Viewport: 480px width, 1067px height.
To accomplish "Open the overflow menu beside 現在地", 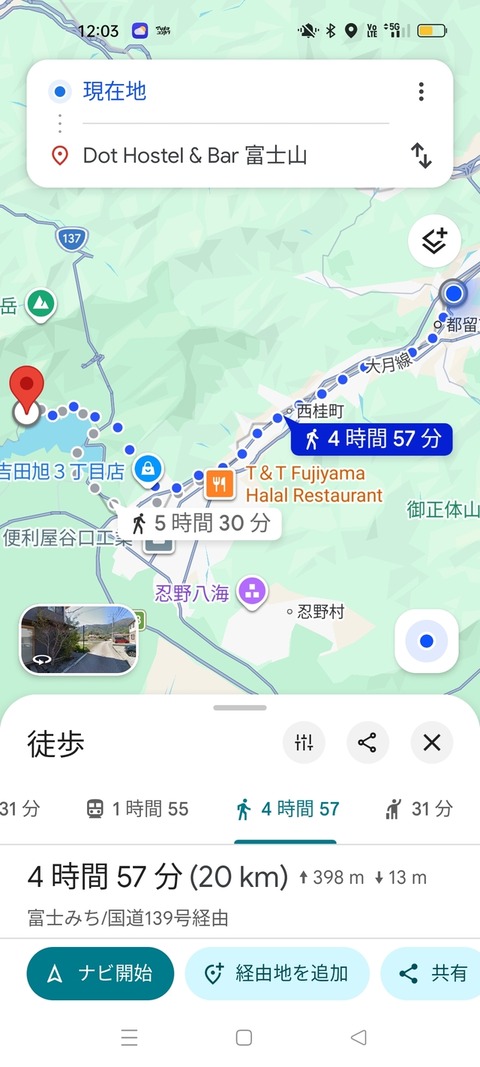I will pos(421,91).
